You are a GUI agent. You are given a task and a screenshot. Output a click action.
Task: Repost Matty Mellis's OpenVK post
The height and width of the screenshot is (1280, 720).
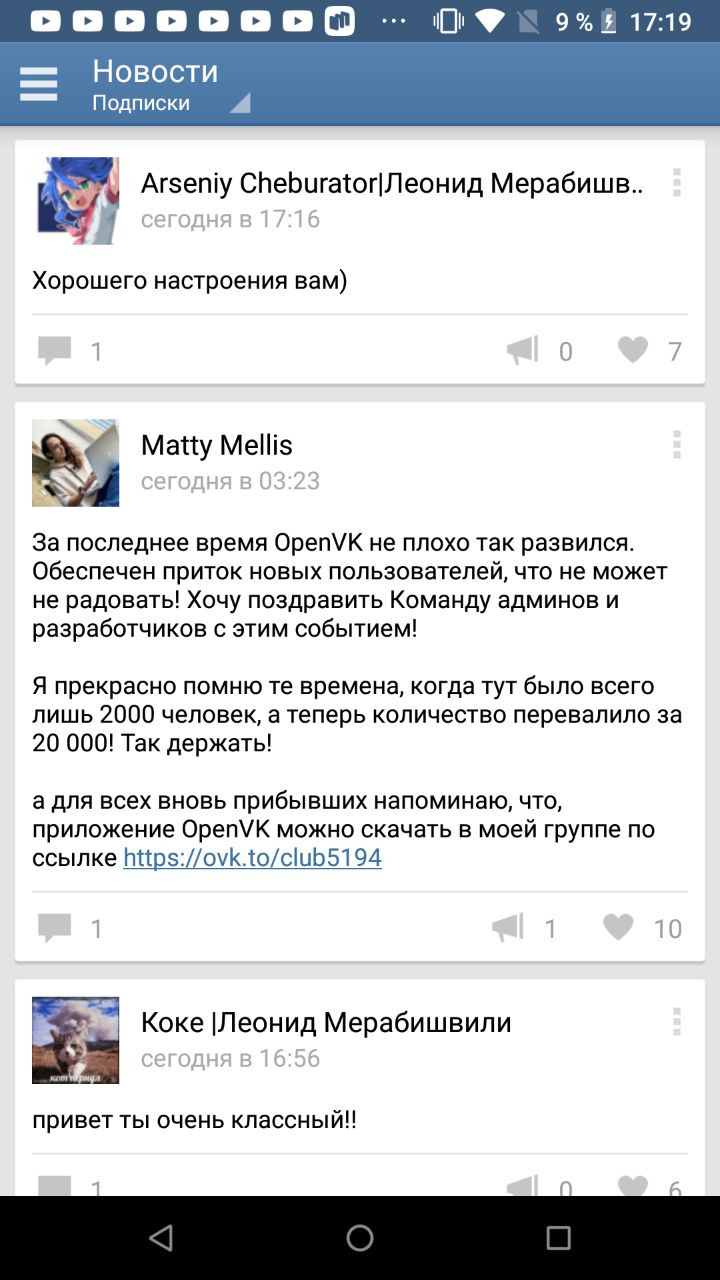coord(508,928)
